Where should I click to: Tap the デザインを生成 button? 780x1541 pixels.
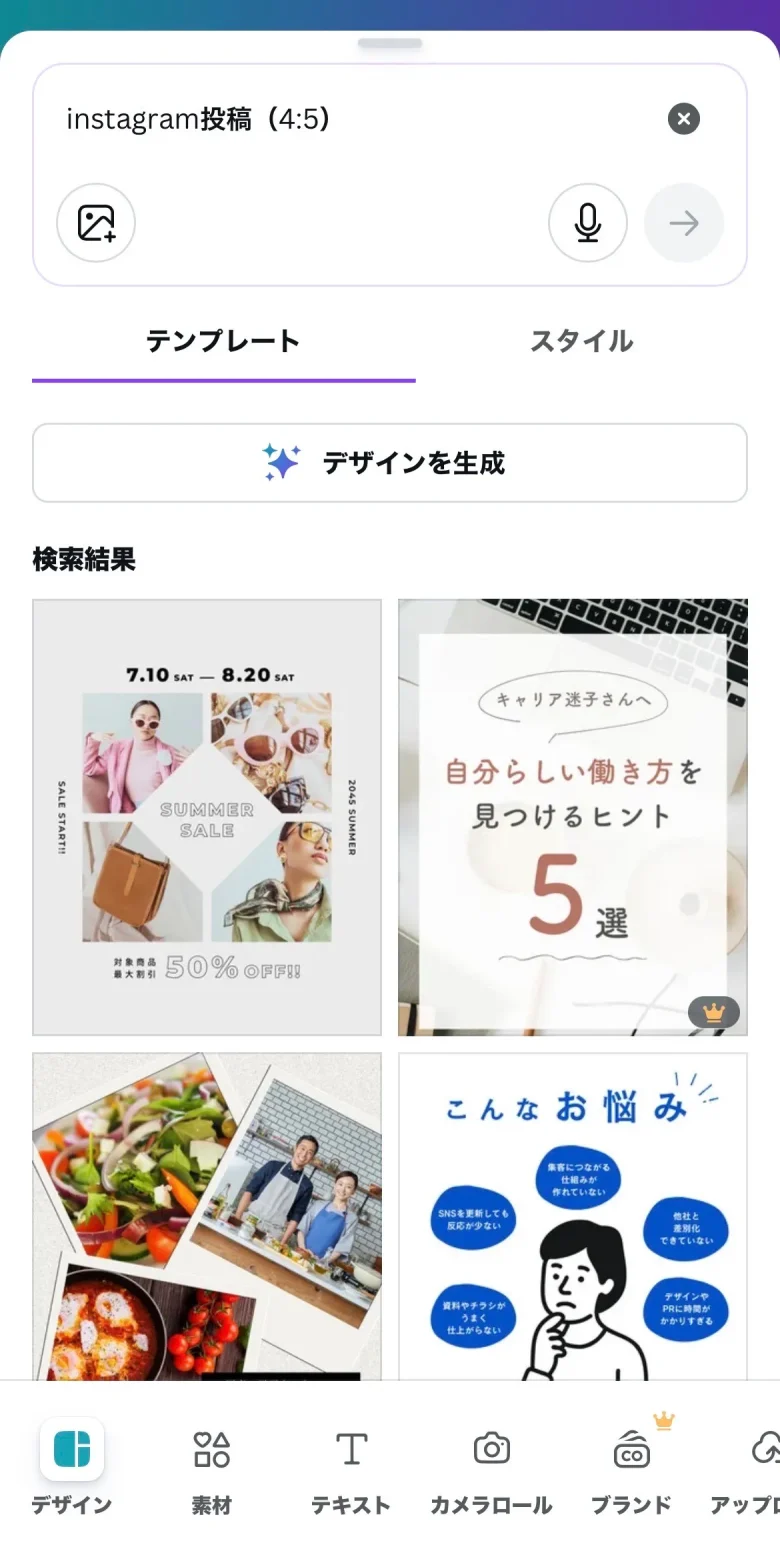click(x=389, y=462)
